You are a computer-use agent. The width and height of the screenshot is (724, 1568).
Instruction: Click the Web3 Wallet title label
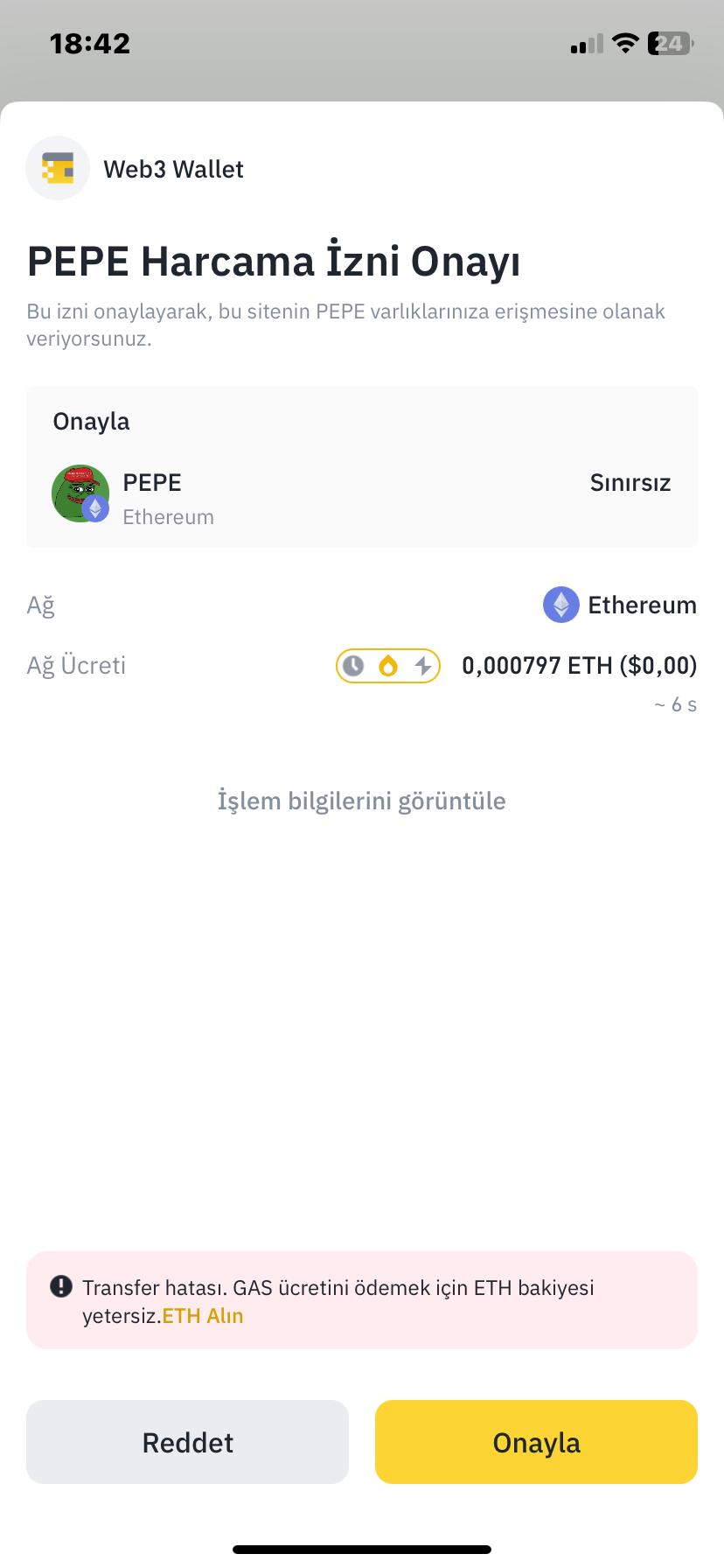tap(174, 169)
